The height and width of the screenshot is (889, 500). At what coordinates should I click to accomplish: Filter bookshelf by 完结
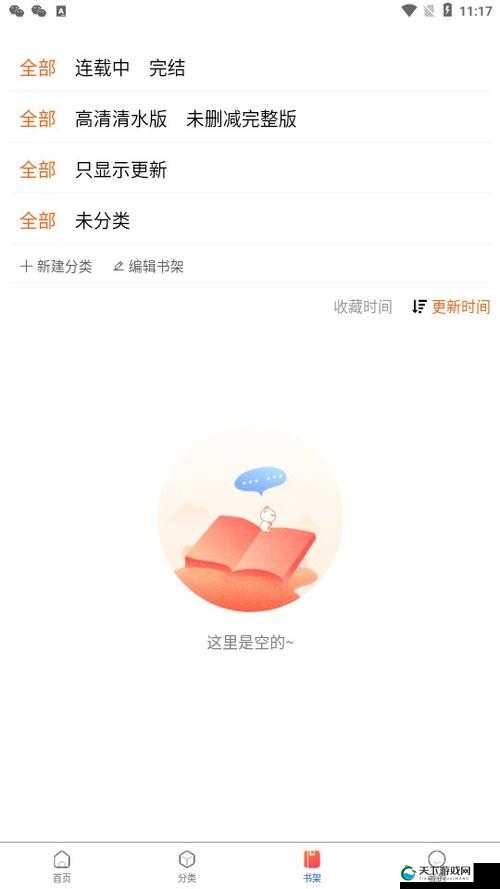pos(167,68)
